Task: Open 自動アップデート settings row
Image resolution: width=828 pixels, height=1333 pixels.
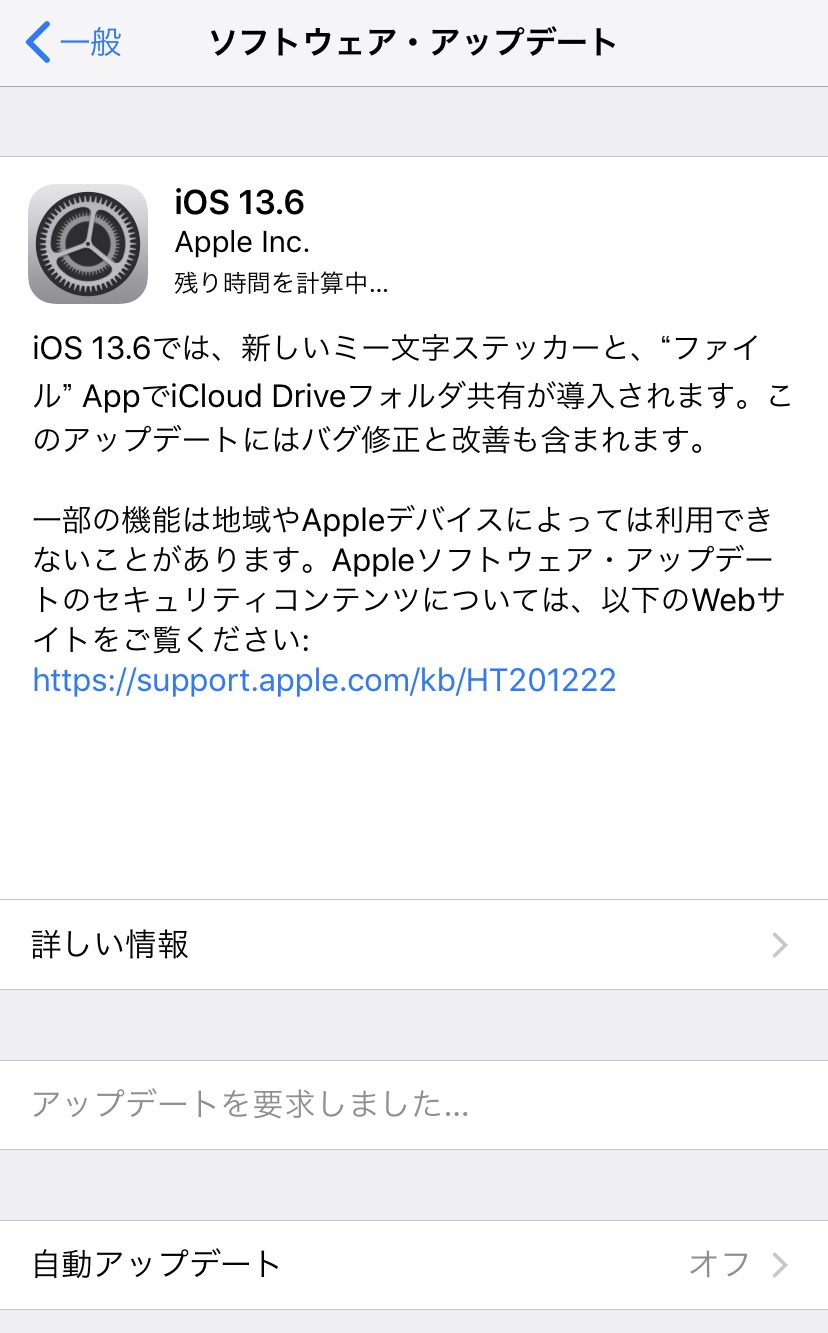Action: [x=413, y=1264]
